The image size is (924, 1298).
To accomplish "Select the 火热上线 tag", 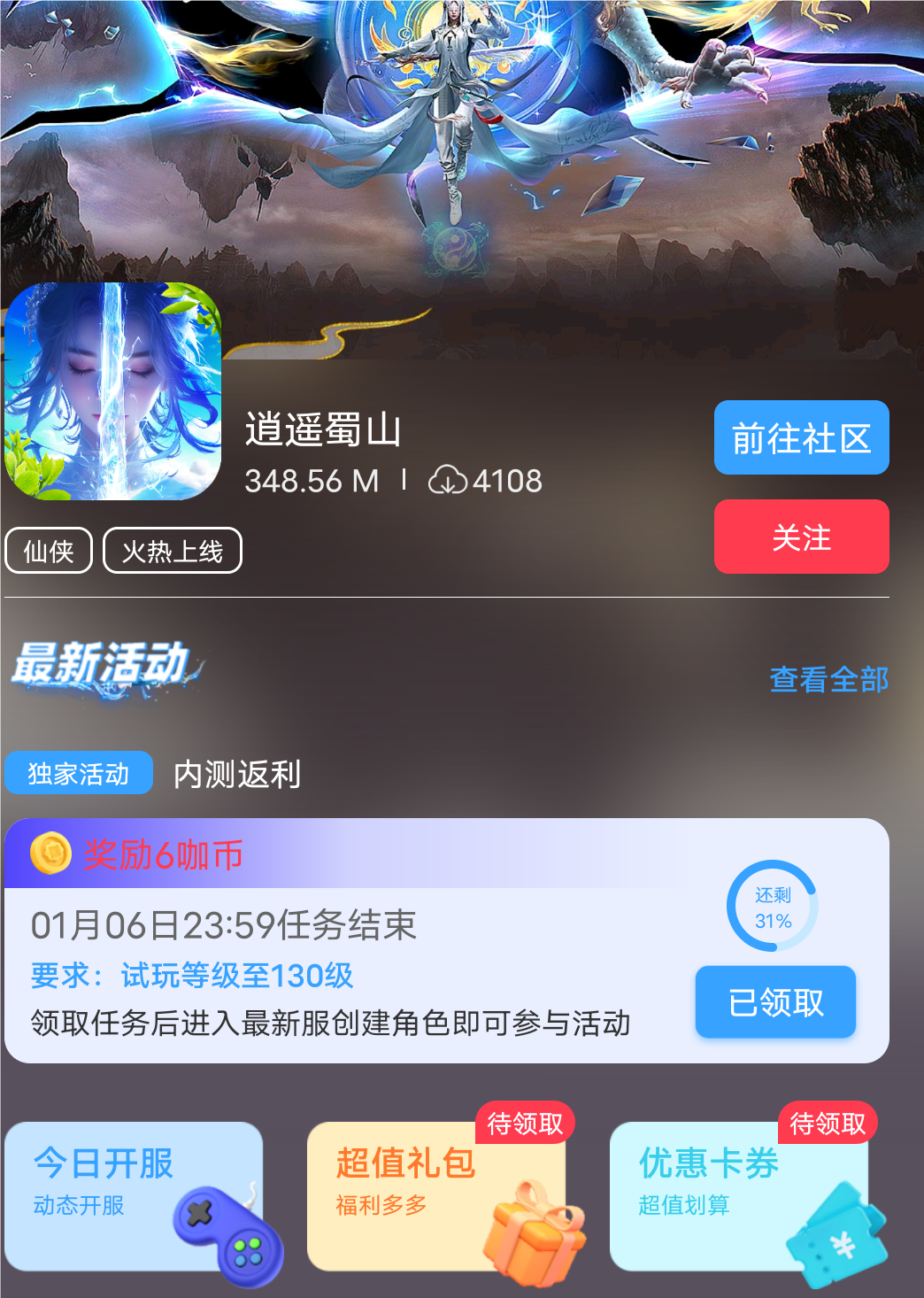I will click(173, 551).
